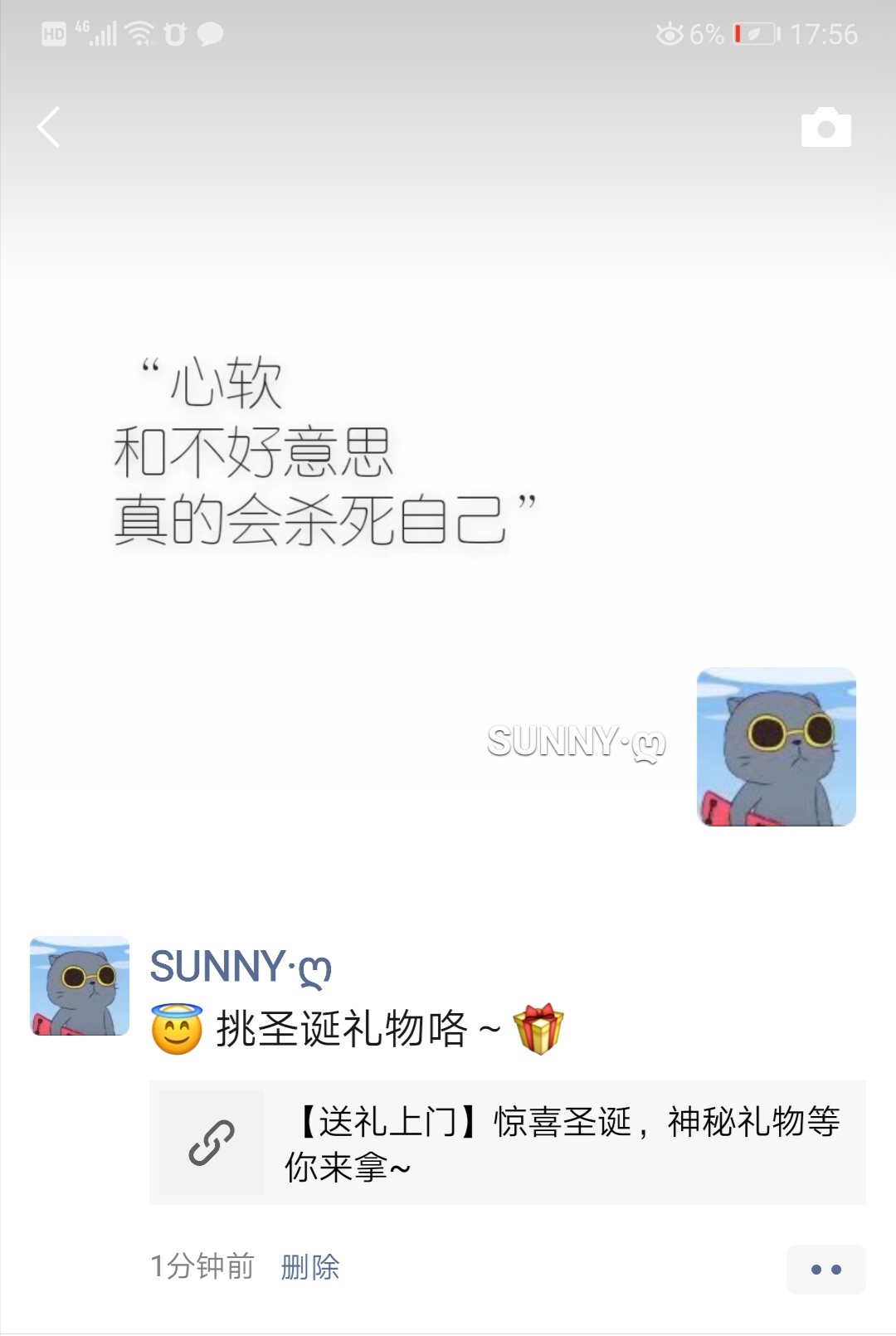Delete this post via 删除
The width and height of the screenshot is (896, 1336).
(310, 1267)
